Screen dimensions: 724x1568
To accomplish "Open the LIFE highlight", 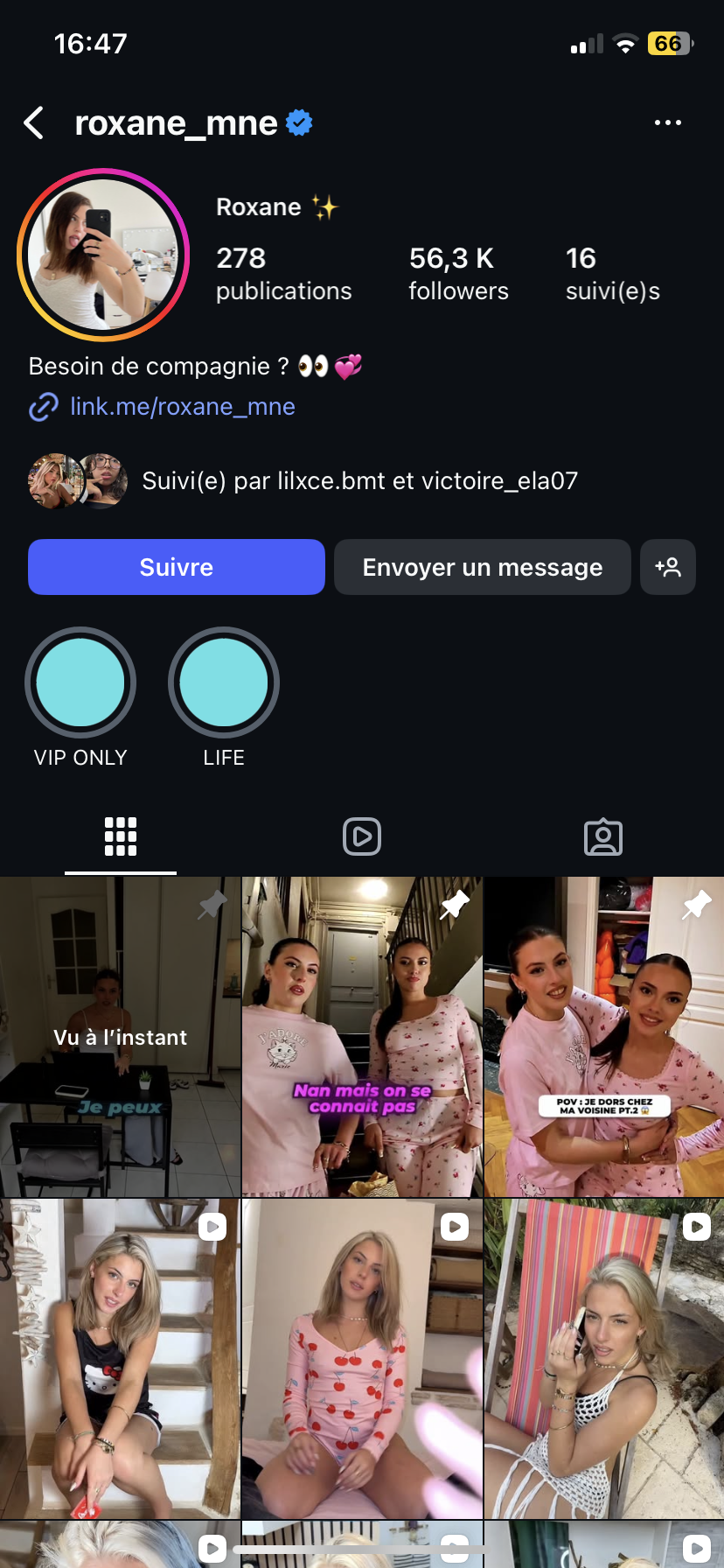I will coord(224,683).
